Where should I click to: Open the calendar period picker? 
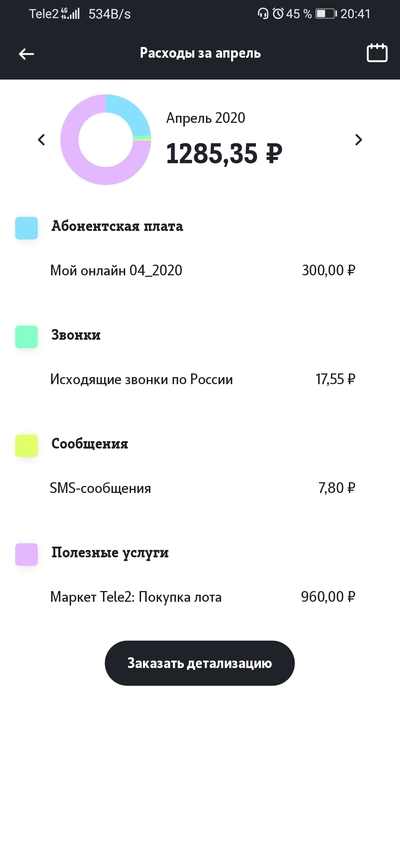point(377,53)
